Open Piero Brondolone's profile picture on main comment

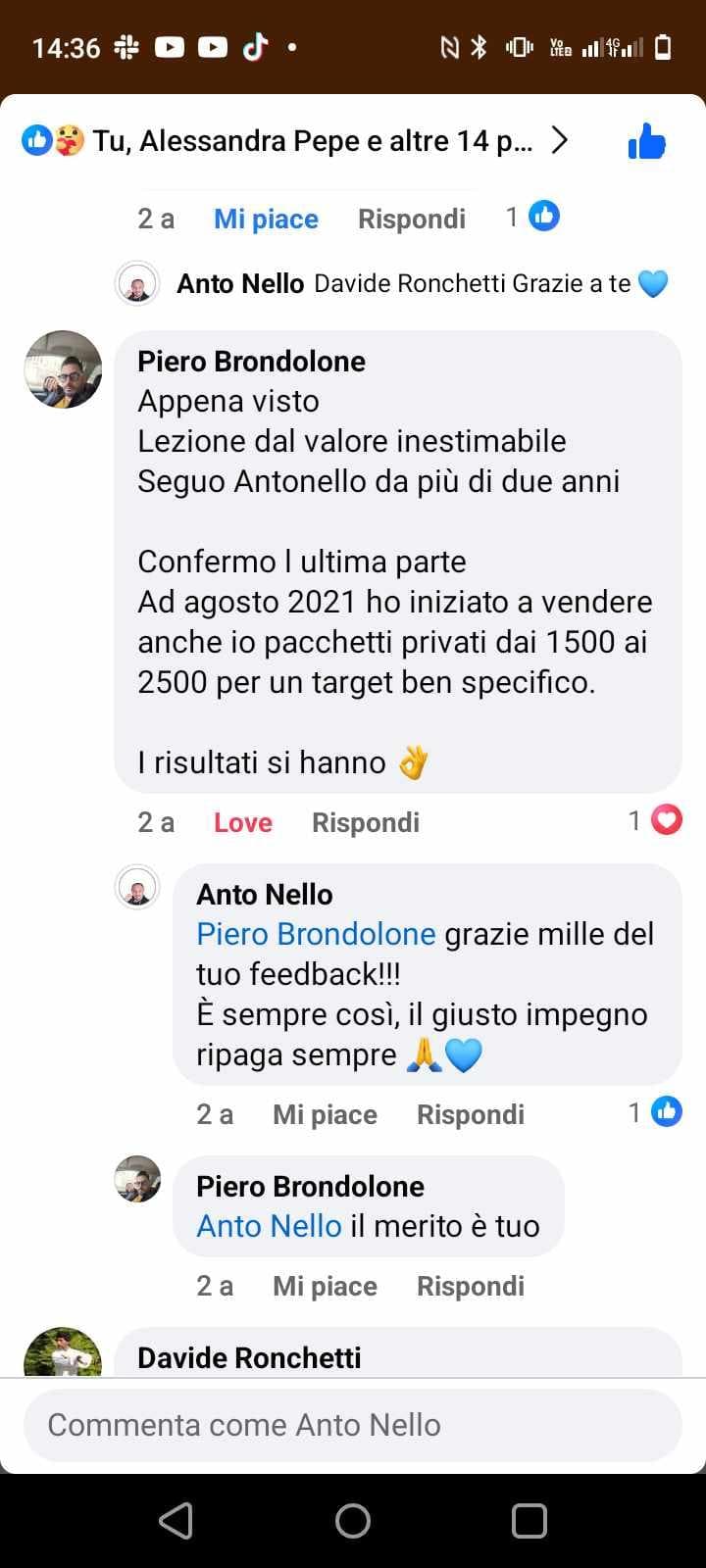pos(63,369)
